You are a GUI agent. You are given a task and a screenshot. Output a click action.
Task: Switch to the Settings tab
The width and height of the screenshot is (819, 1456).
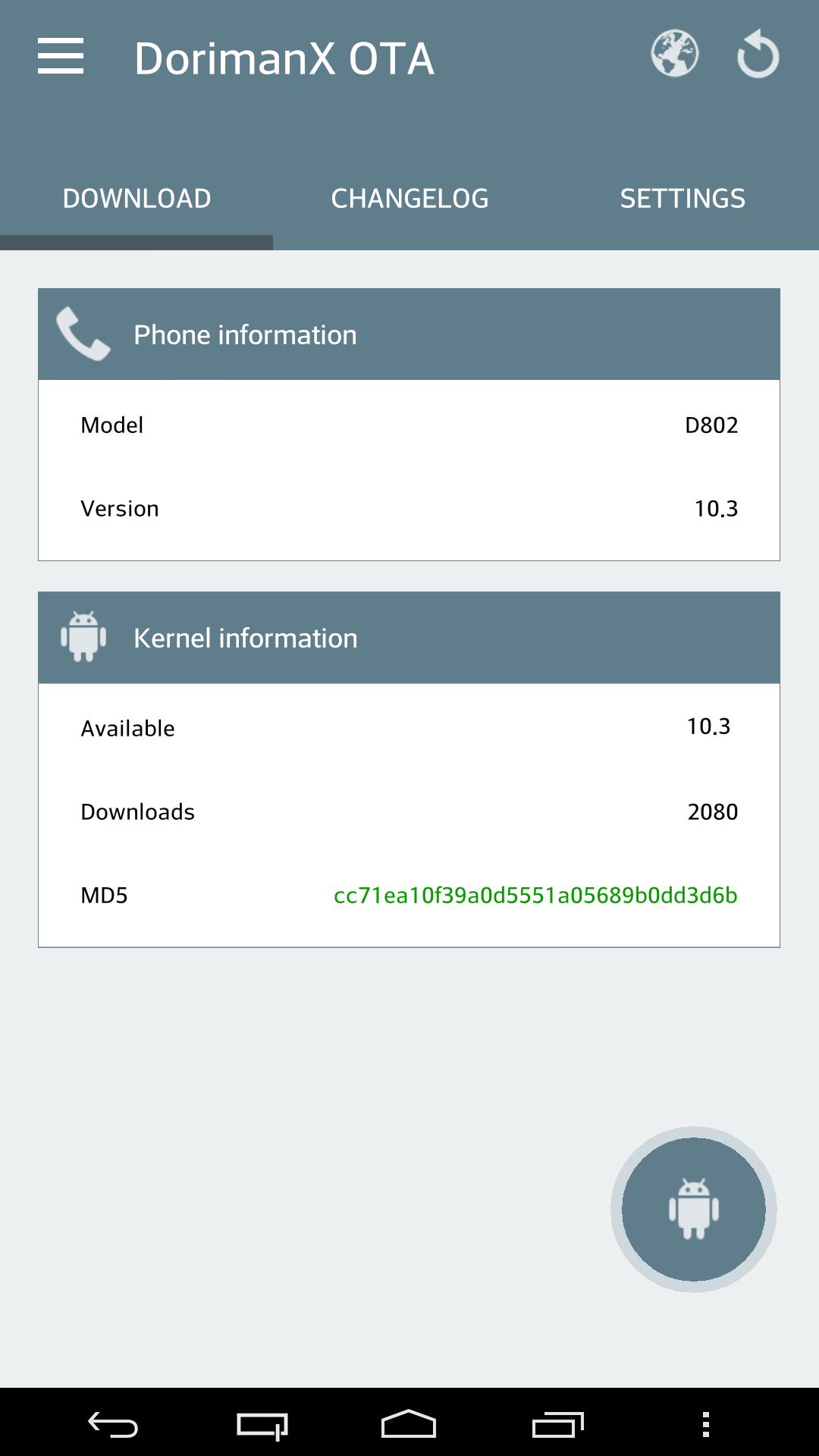[x=682, y=199]
